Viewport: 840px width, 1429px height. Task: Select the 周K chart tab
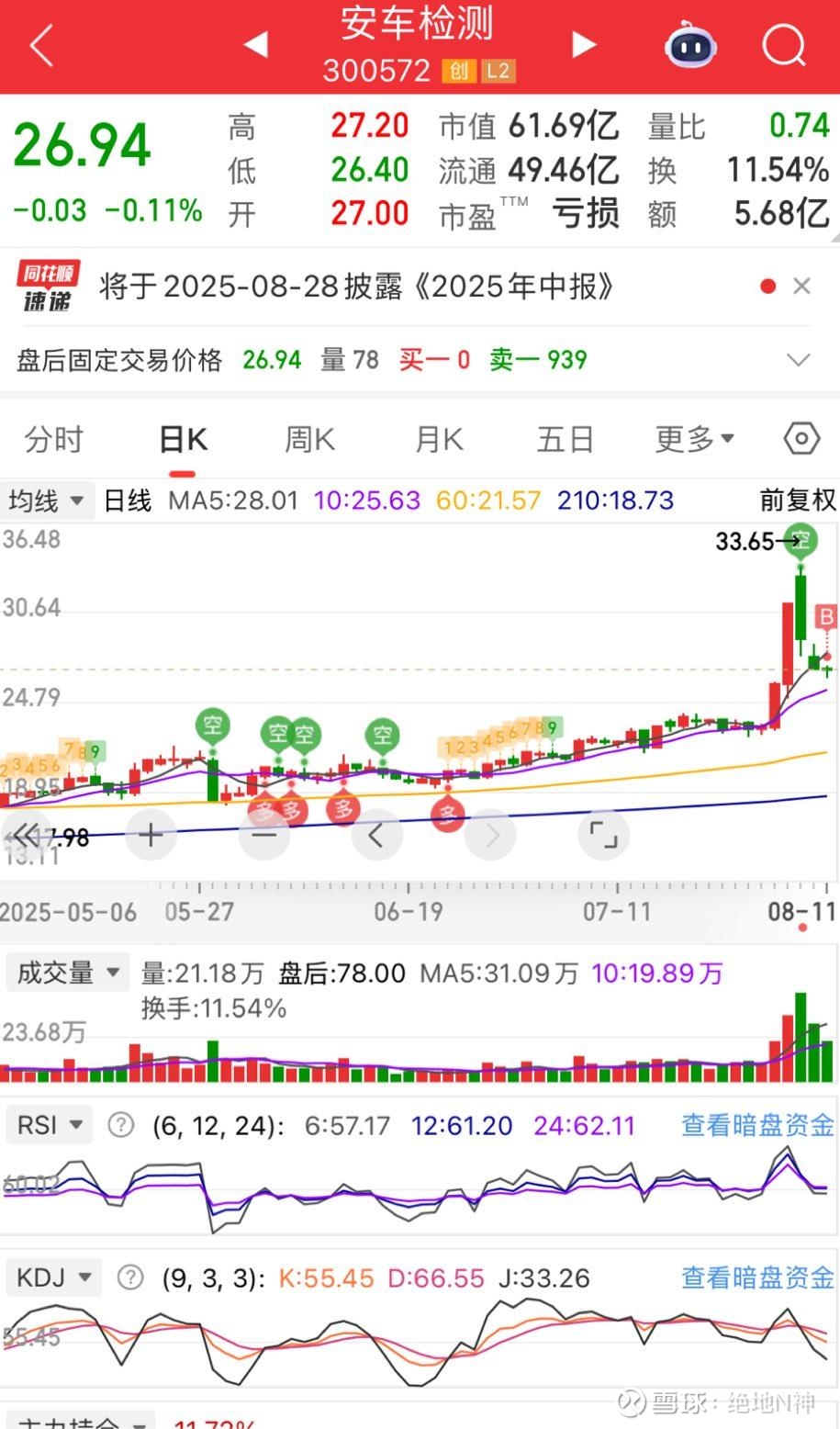310,440
